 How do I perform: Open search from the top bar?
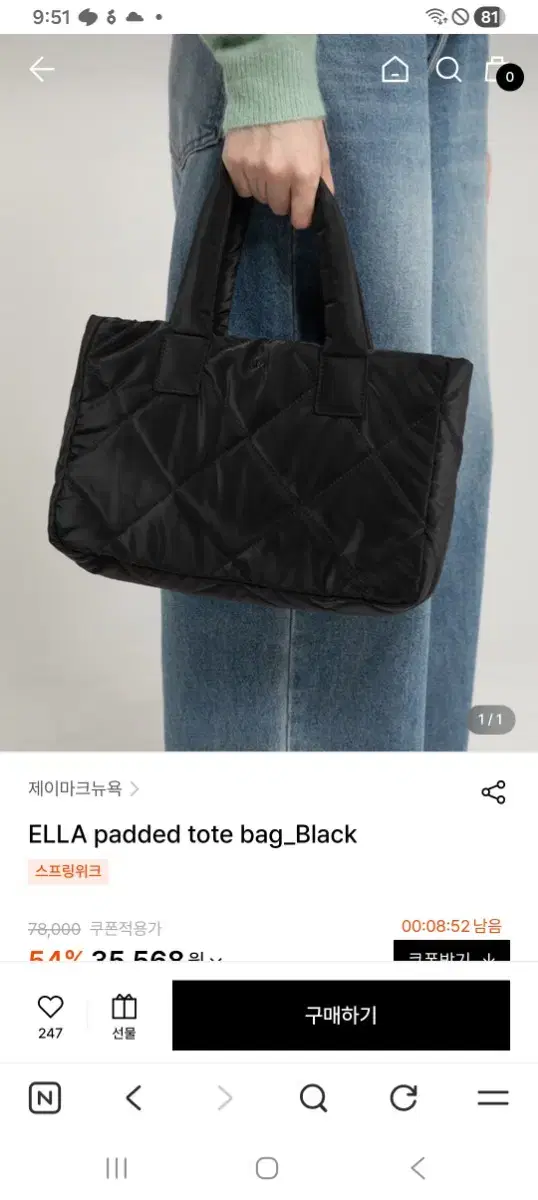coord(449,69)
